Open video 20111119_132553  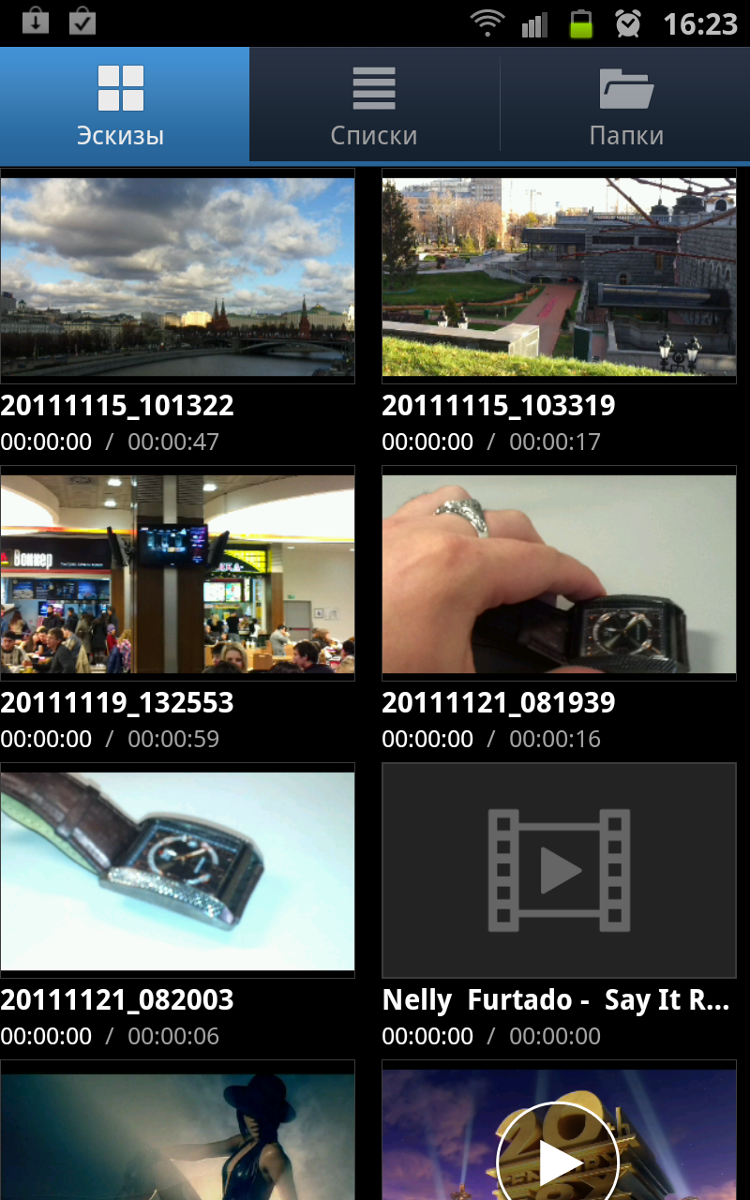click(178, 573)
